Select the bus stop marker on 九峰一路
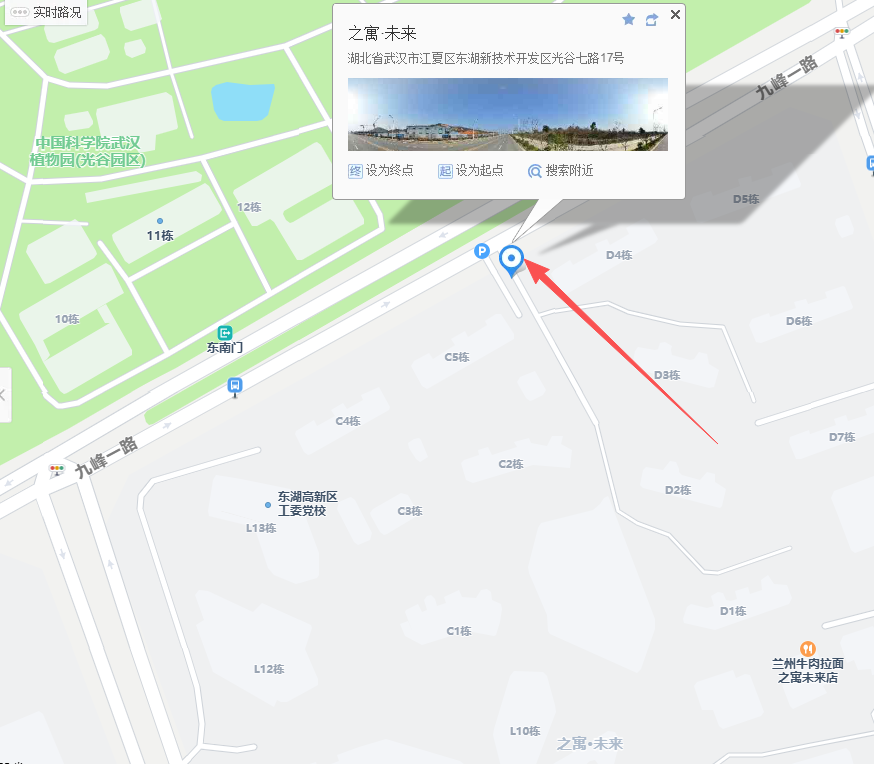Screen dimensions: 874x764 235,385
